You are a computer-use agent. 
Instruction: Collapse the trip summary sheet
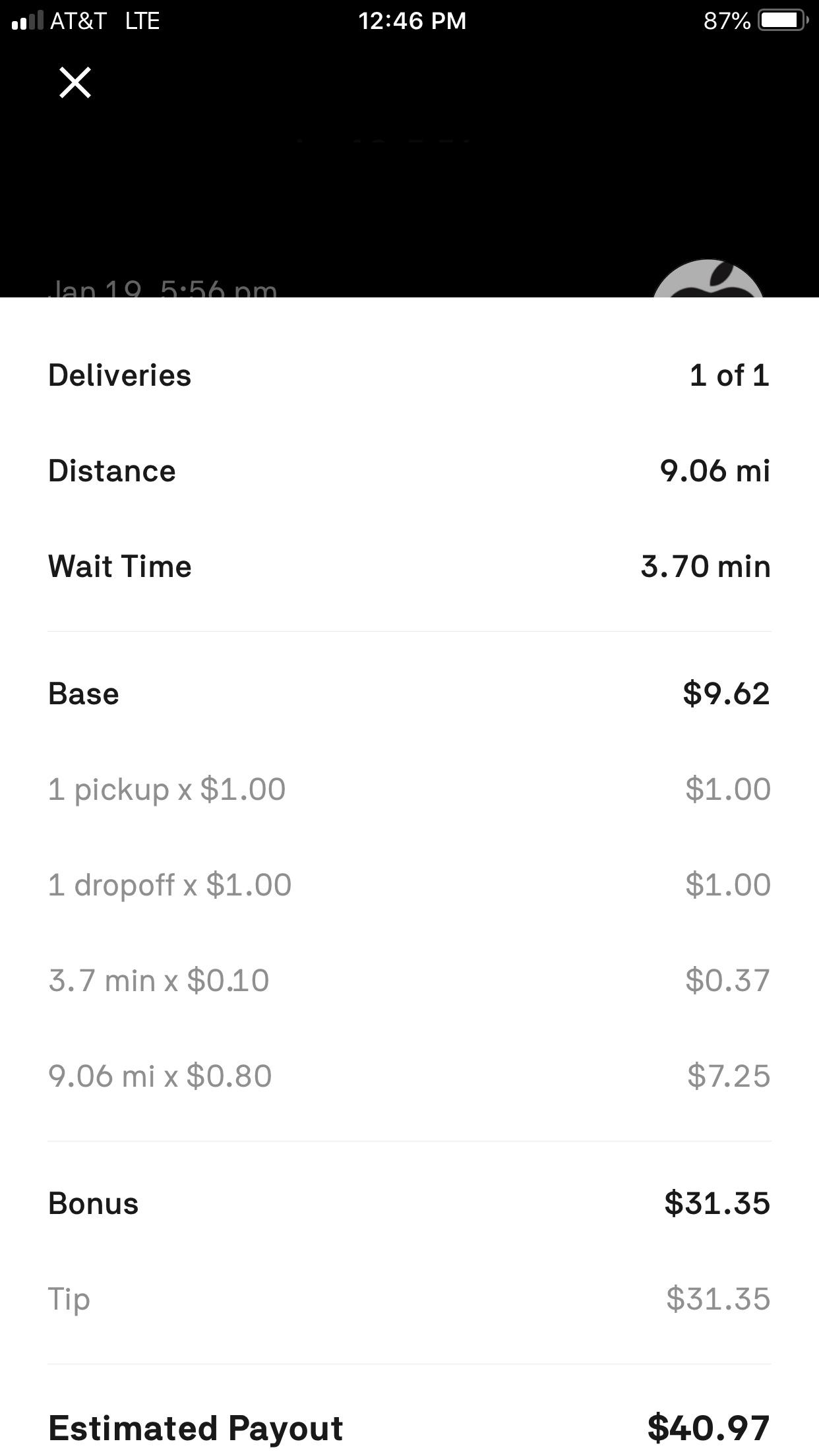click(x=75, y=83)
